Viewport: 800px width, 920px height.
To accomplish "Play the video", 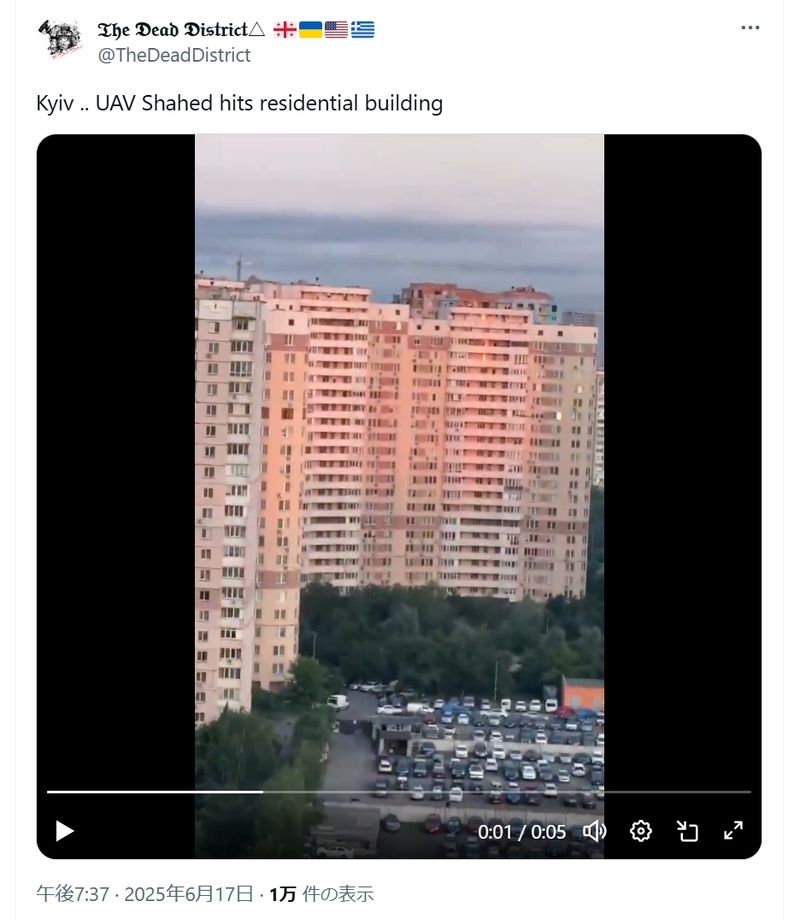I will point(65,831).
